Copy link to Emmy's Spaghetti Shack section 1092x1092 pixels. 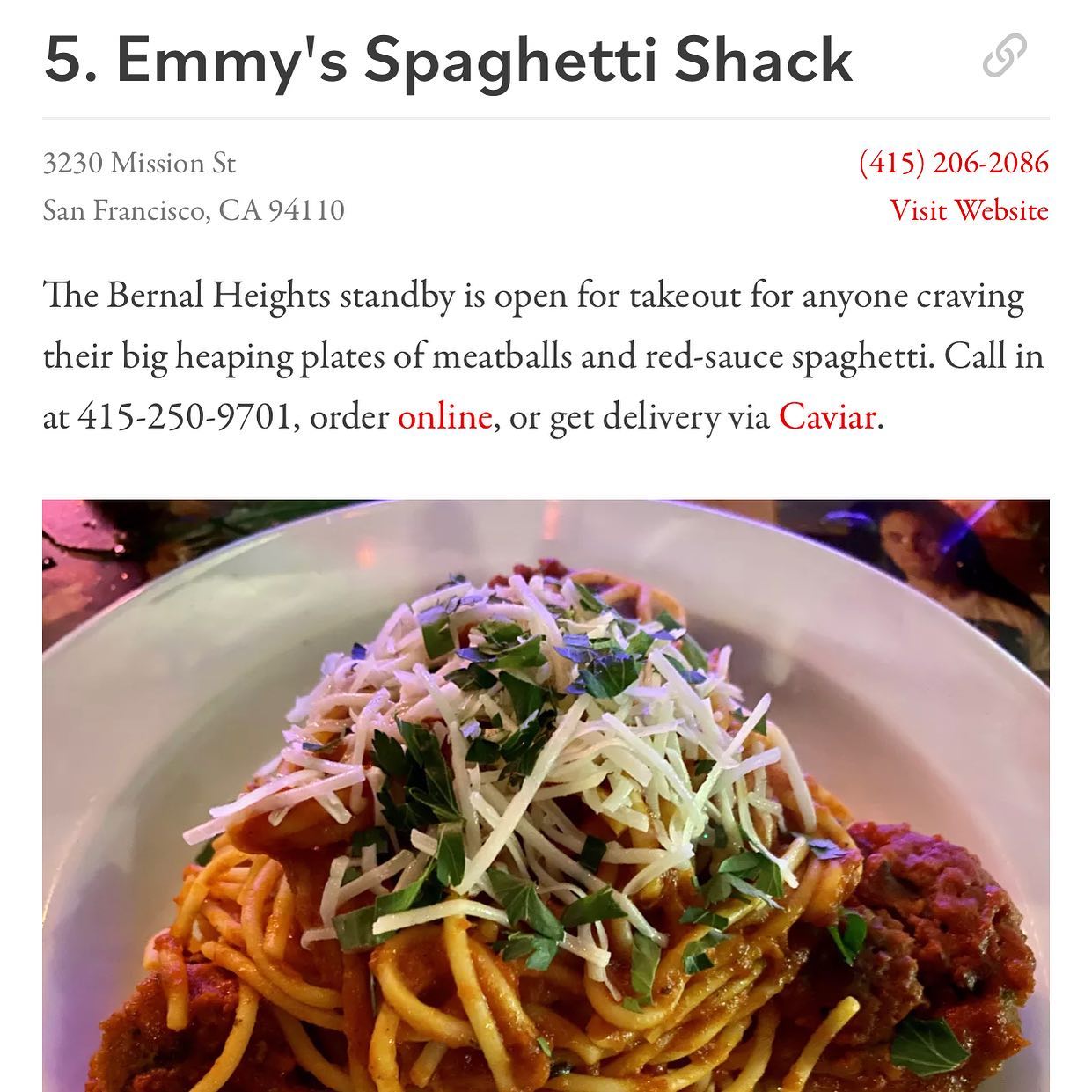click(x=1004, y=56)
